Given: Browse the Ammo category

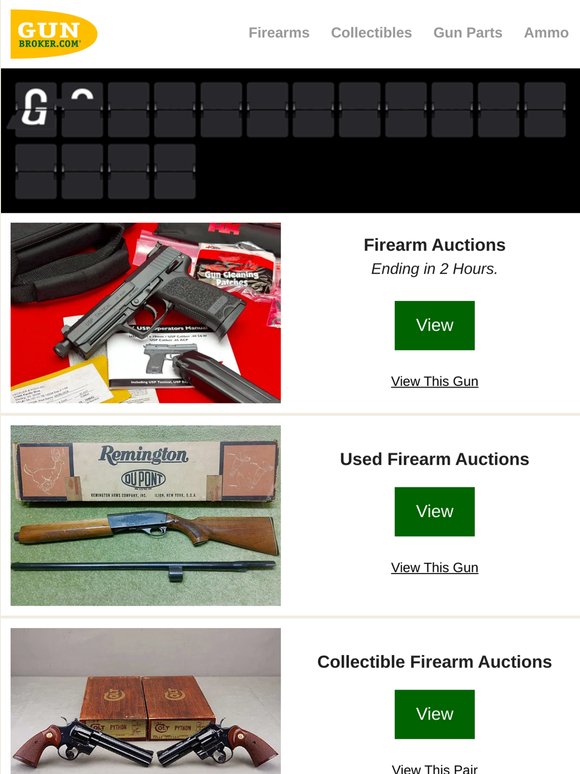Looking at the screenshot, I should (546, 33).
